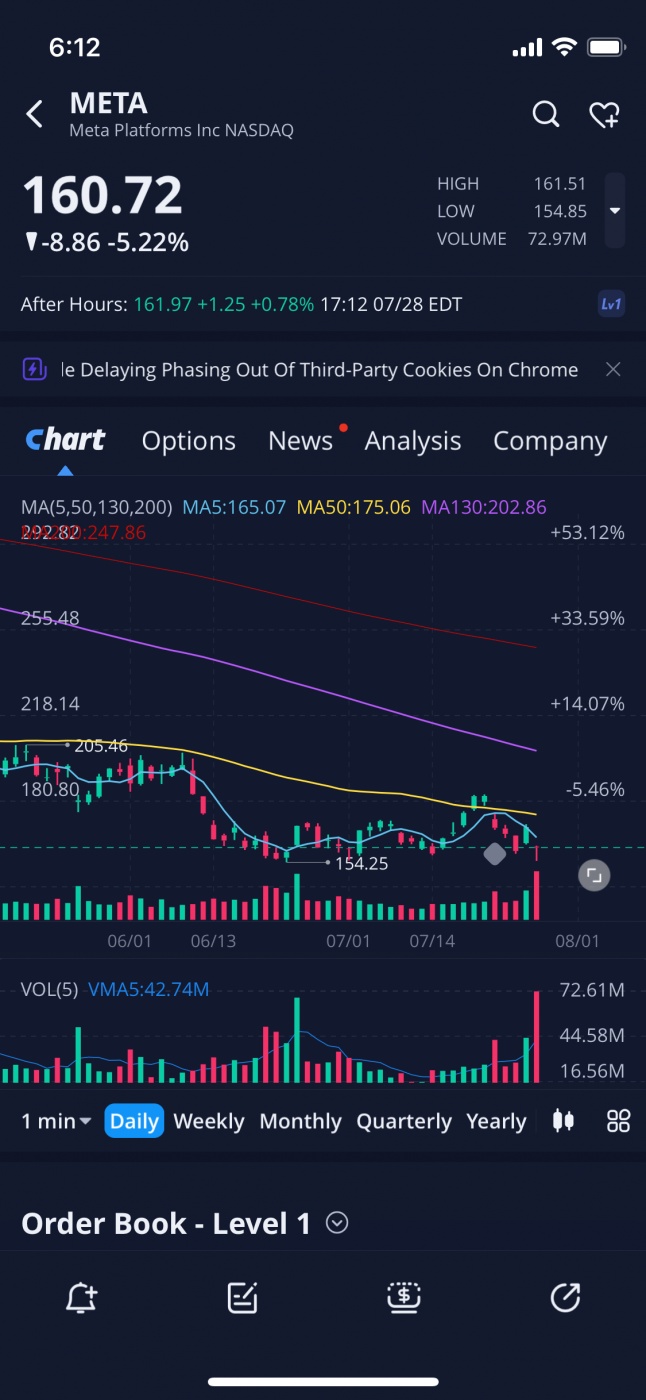Expand the high/low/volume stats dropdown
Viewport: 646px width, 1400px height.
(x=615, y=211)
